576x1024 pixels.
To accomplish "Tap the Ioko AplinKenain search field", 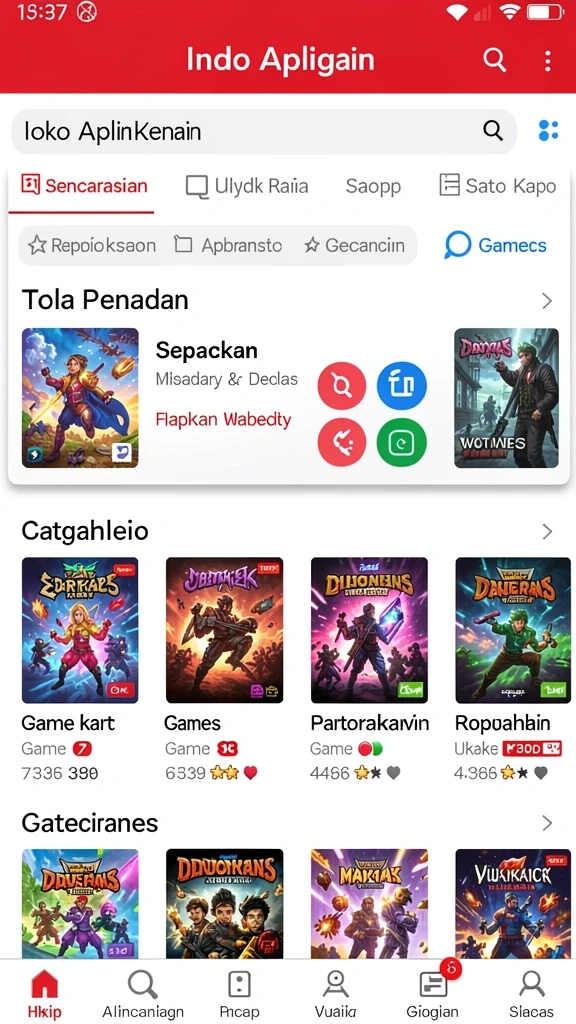I will tap(264, 131).
